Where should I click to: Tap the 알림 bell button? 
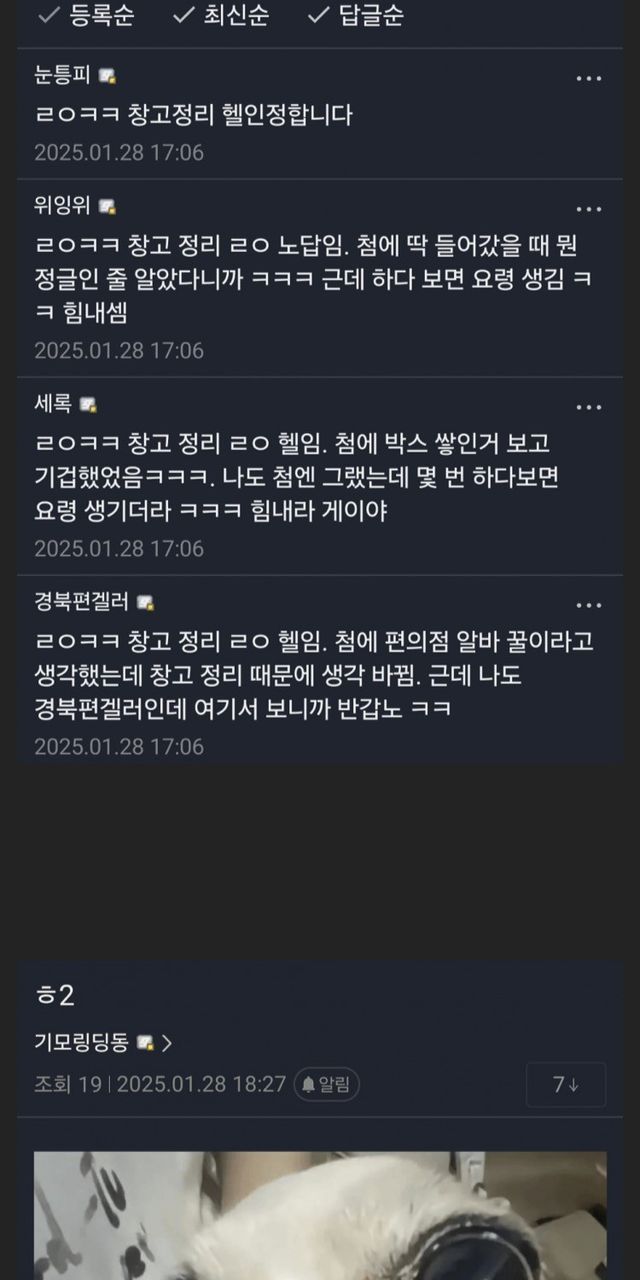pos(327,1085)
